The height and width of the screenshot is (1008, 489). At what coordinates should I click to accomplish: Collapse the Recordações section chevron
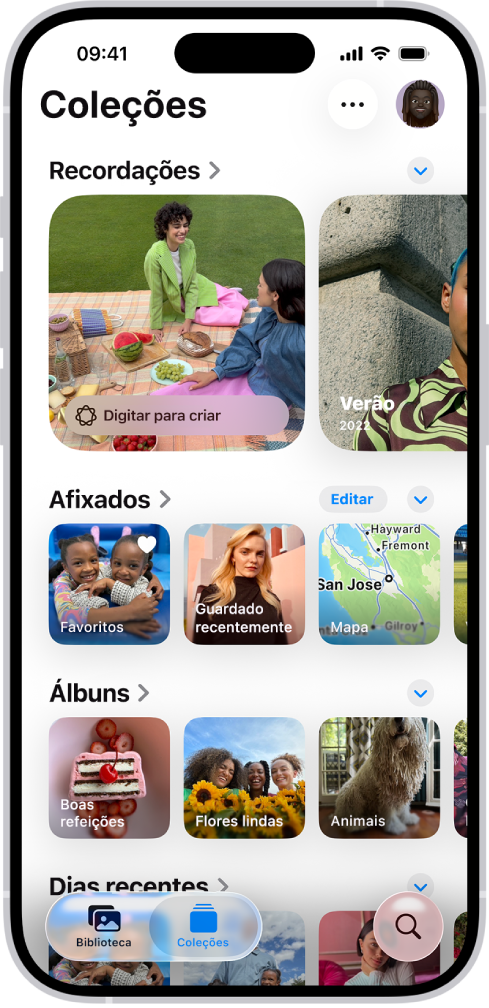[420, 171]
